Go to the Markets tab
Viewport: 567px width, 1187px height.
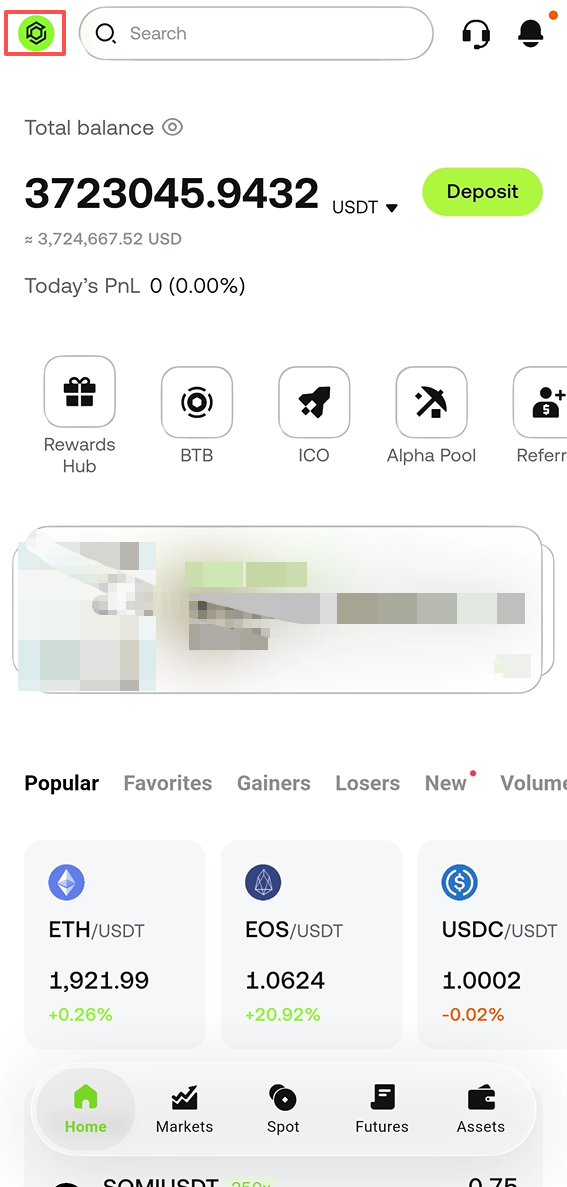[185, 1110]
